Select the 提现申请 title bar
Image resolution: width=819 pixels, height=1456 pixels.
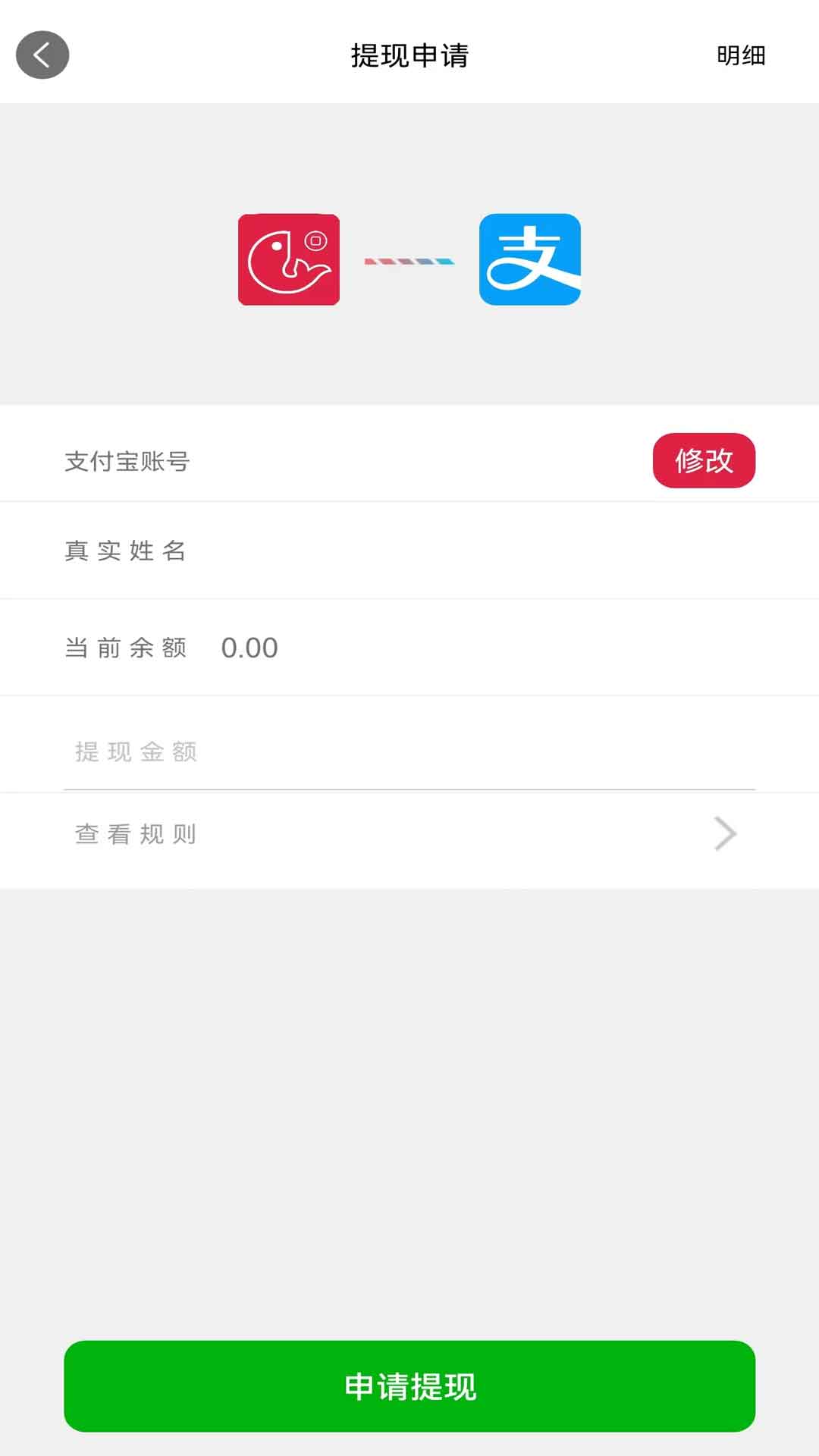tap(409, 54)
